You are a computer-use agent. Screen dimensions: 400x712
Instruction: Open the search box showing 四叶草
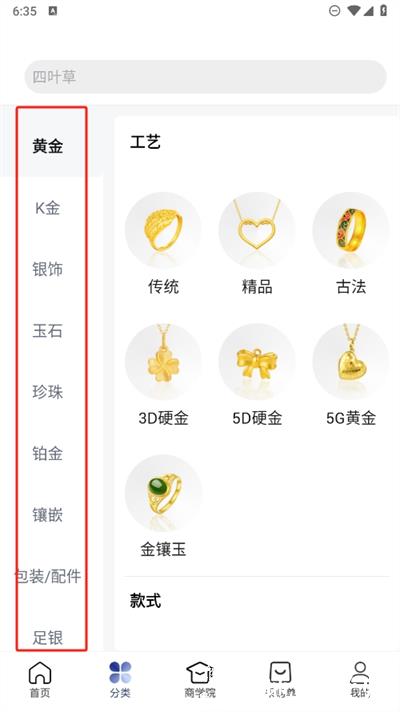[x=205, y=77]
